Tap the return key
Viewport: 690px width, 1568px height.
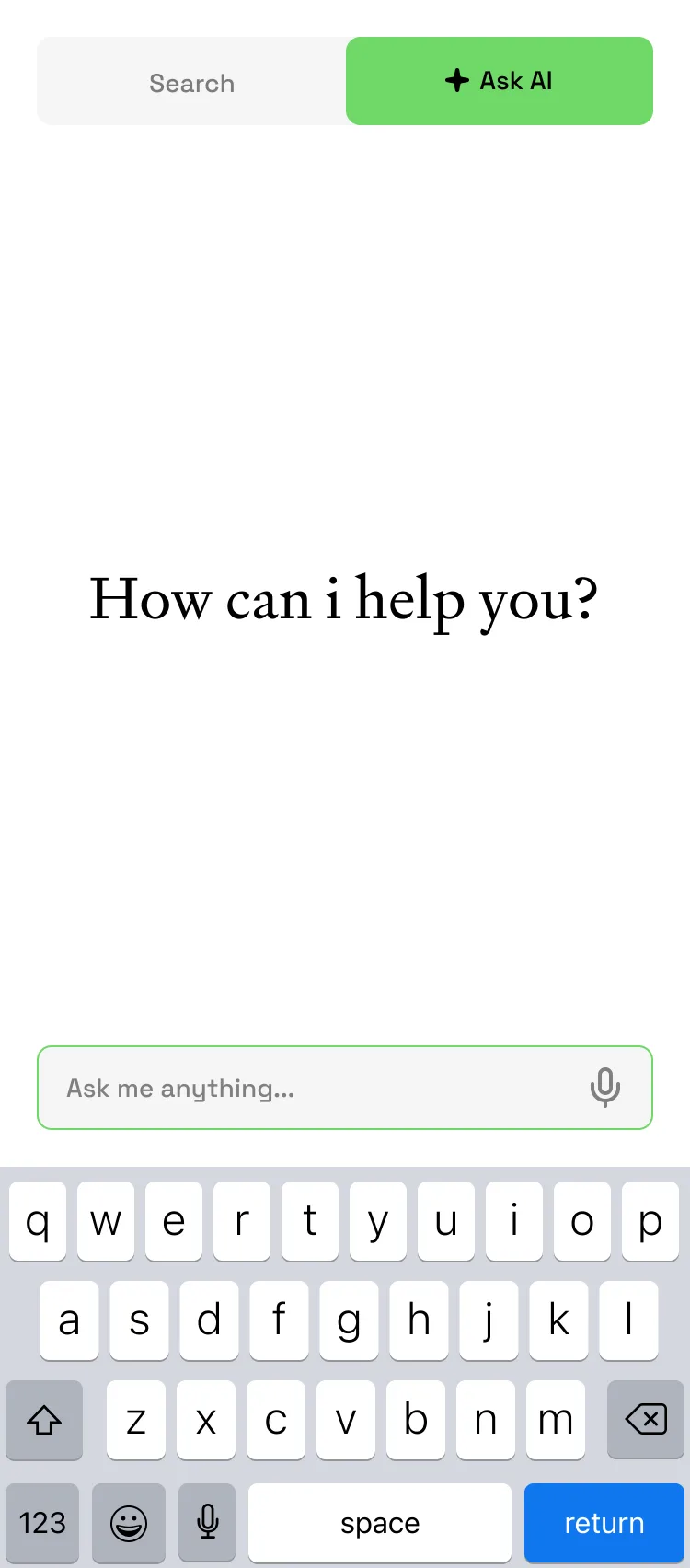pos(604,1523)
